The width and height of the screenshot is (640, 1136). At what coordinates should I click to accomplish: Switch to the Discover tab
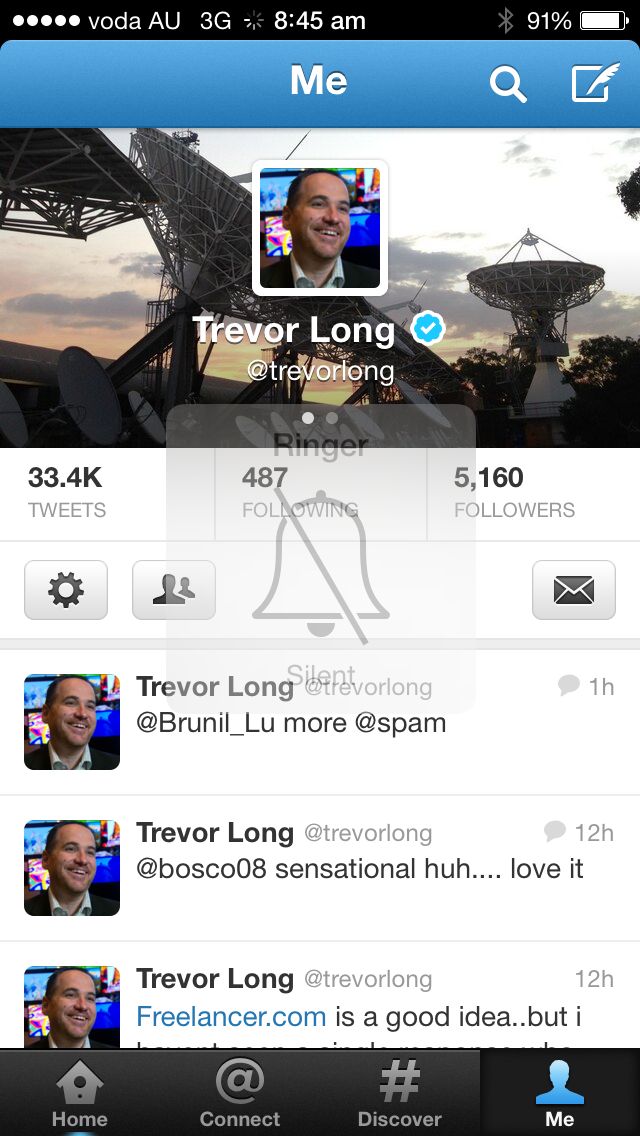tap(400, 1093)
